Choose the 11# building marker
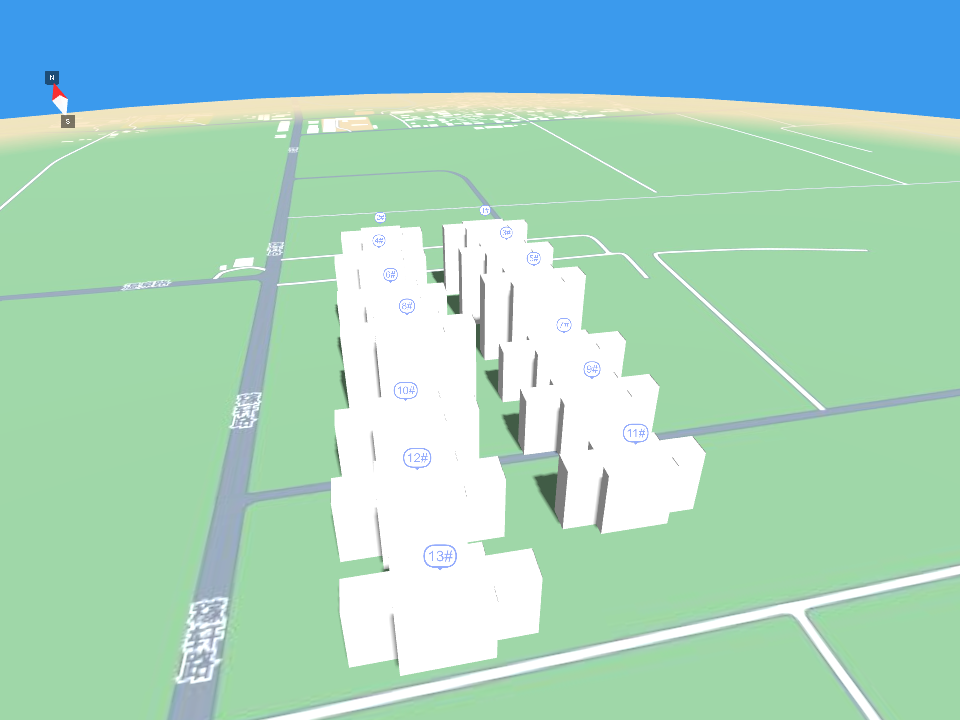This screenshot has width=960, height=720. [635, 433]
